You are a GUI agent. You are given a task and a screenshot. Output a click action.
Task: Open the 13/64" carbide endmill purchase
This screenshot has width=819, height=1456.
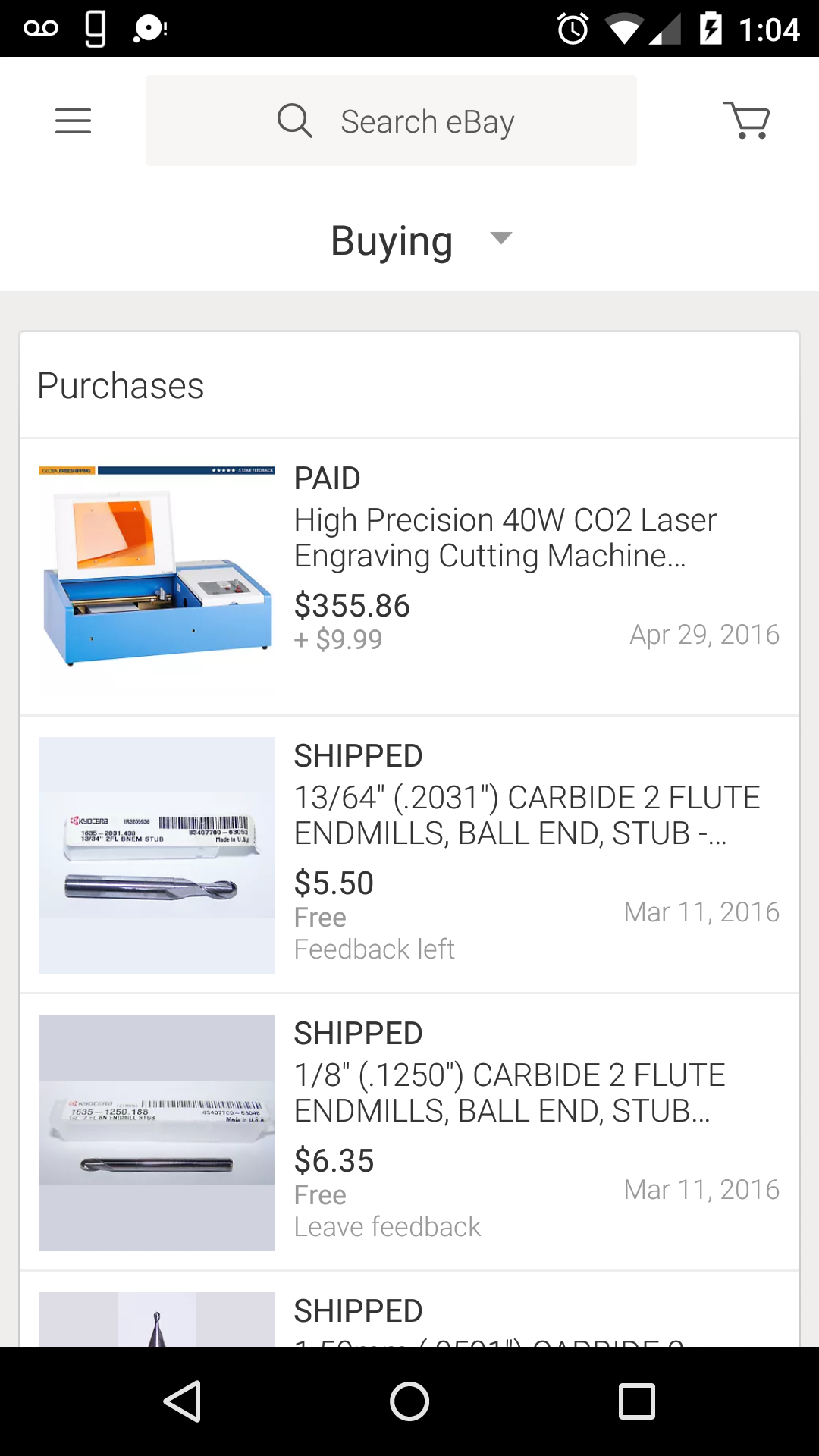[x=526, y=815]
